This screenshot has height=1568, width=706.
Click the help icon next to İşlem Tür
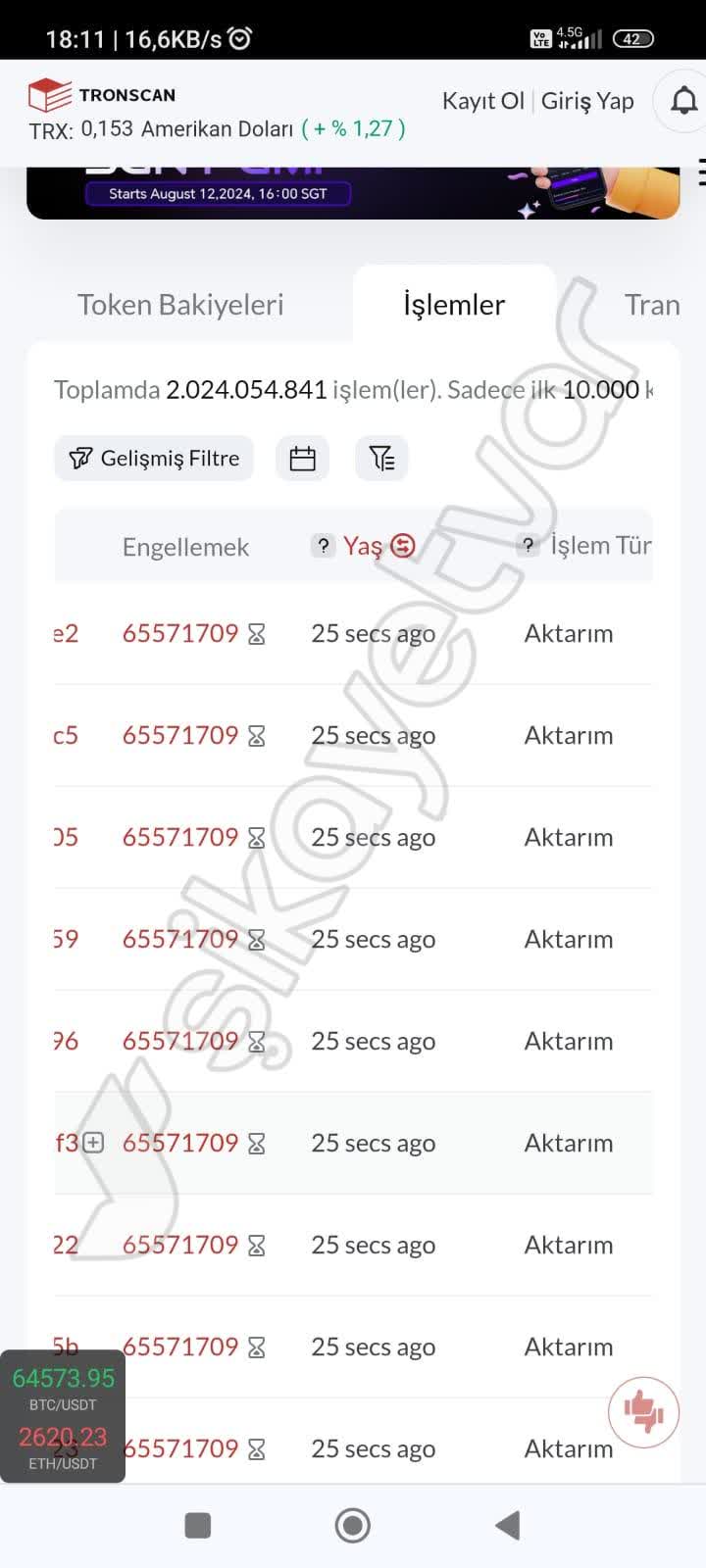[x=528, y=546]
